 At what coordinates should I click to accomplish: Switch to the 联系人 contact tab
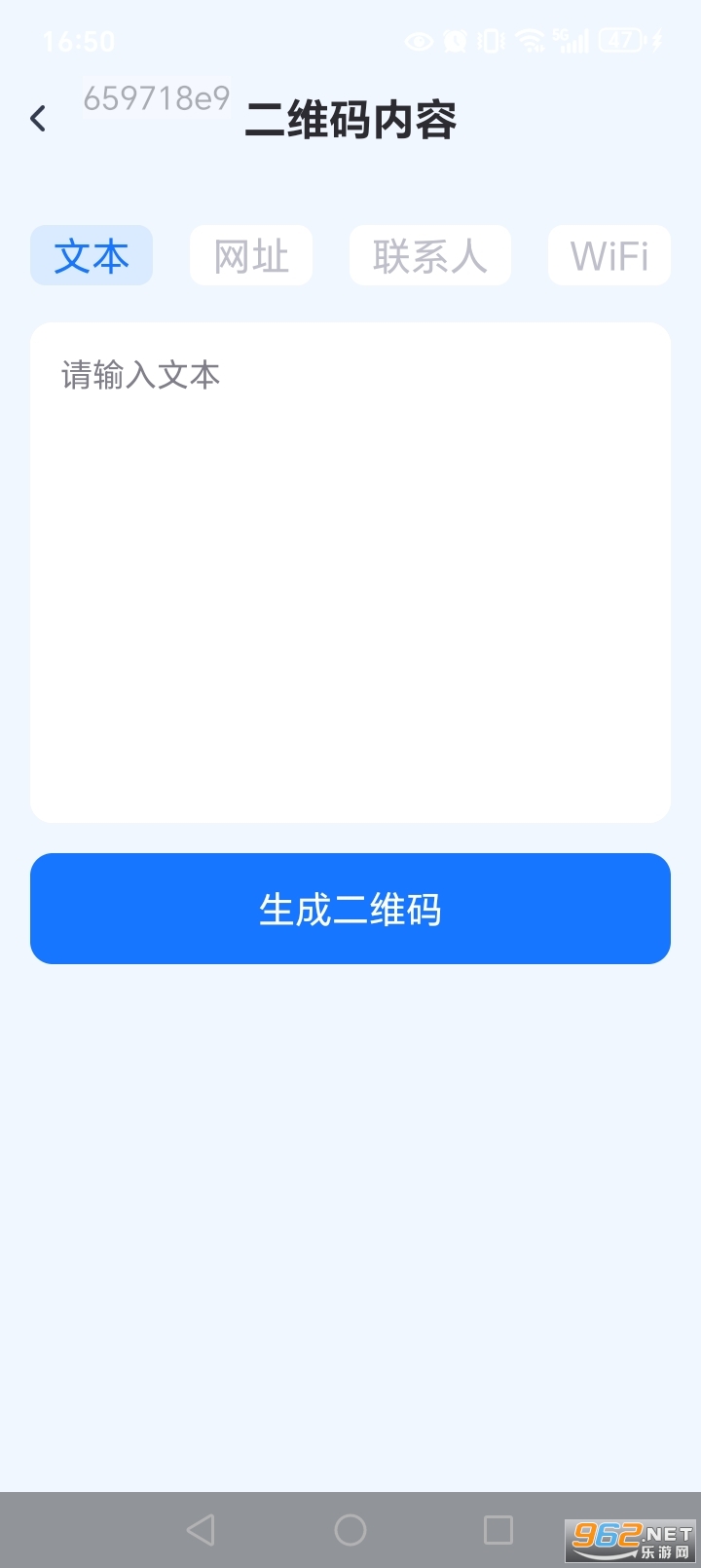coord(429,255)
